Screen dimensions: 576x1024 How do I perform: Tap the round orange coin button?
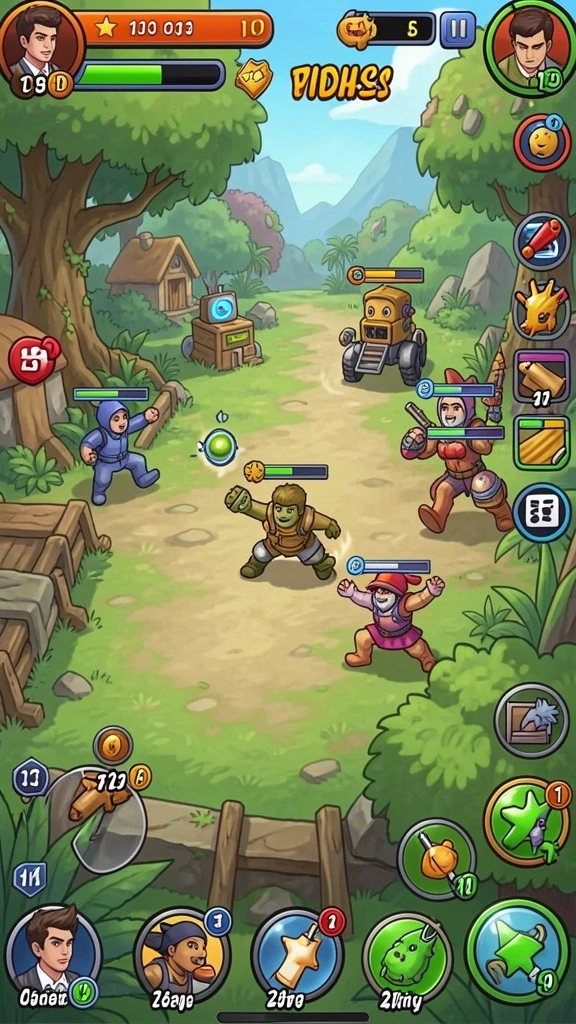pyautogui.click(x=113, y=745)
